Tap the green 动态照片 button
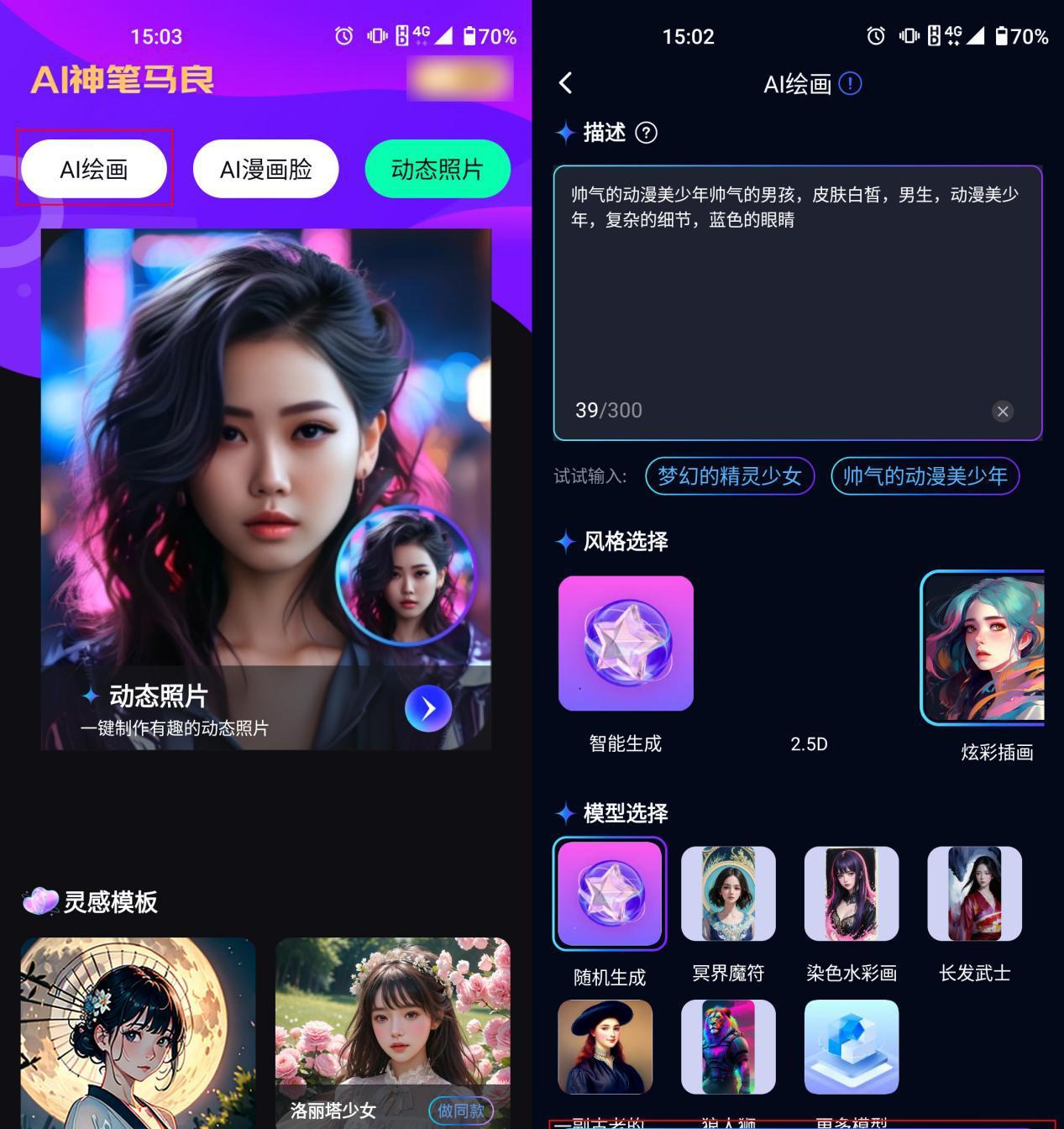 coord(438,169)
